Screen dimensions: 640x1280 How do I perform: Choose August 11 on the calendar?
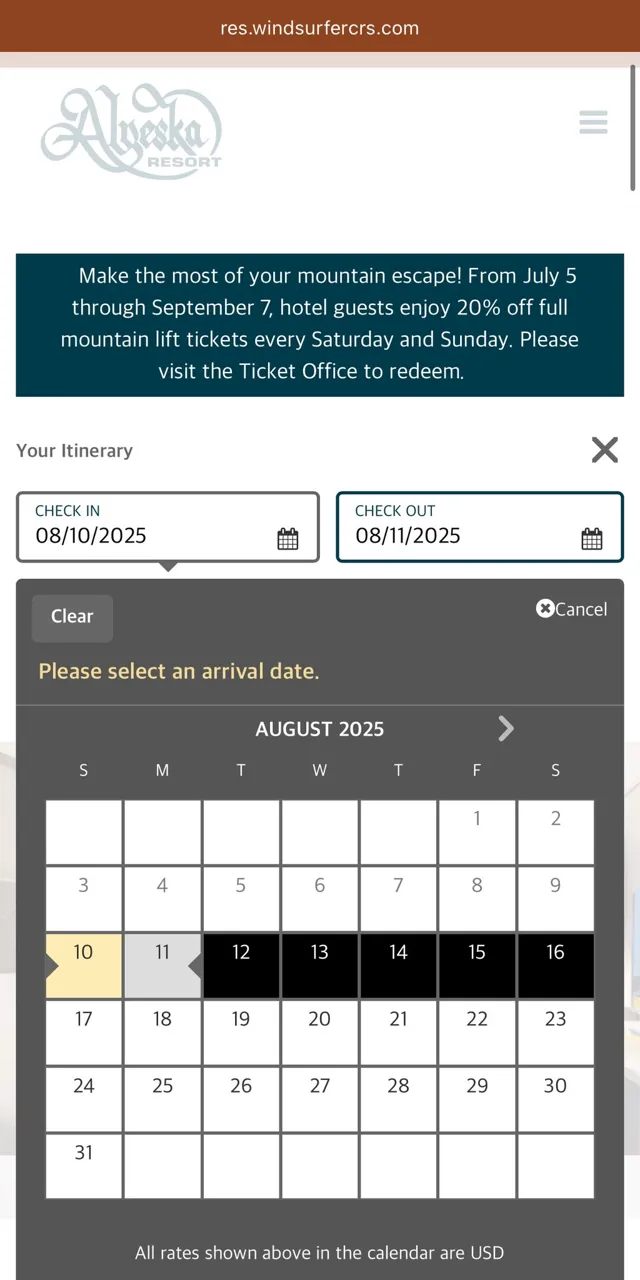162,966
